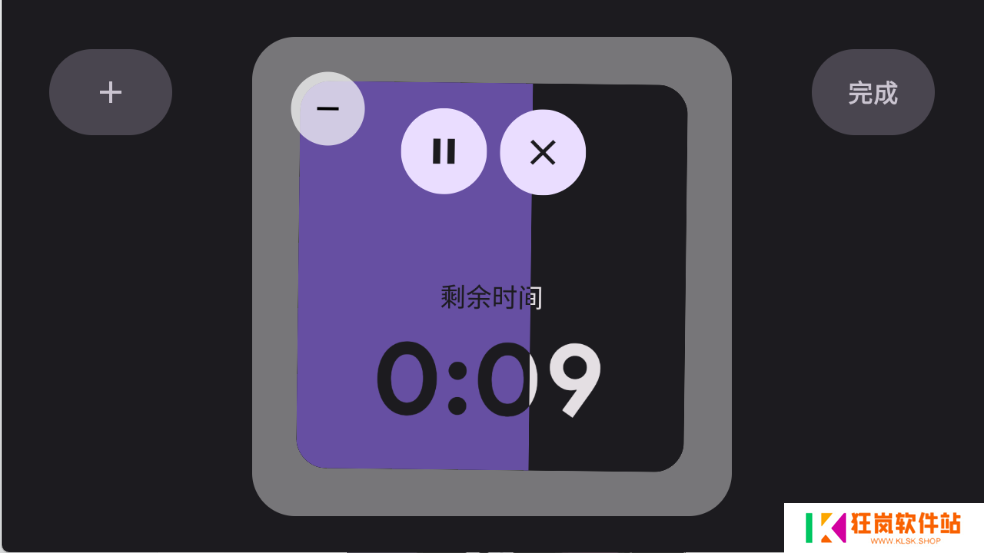Tap 完成 to finish editing
The height and width of the screenshot is (553, 984).
click(x=872, y=92)
